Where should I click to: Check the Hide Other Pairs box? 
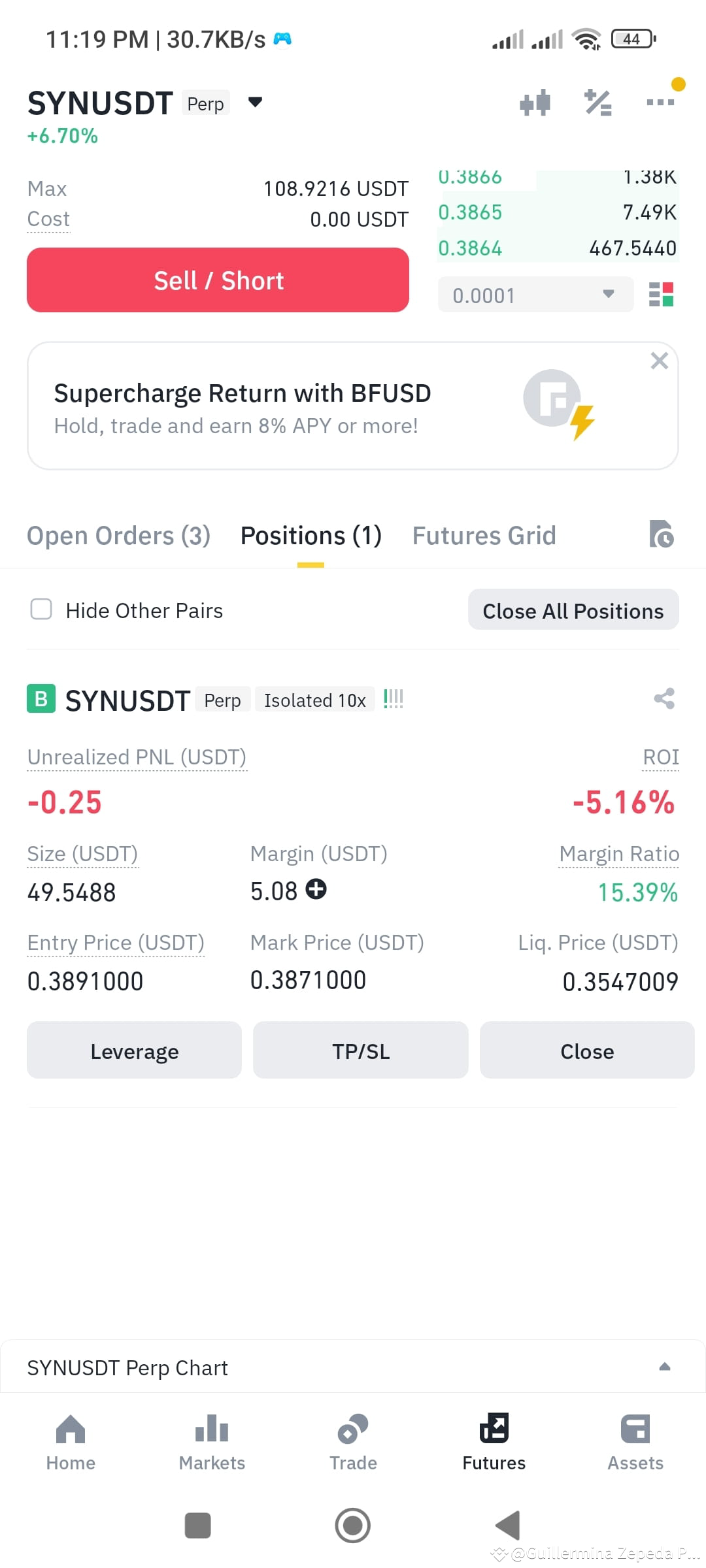(x=41, y=610)
